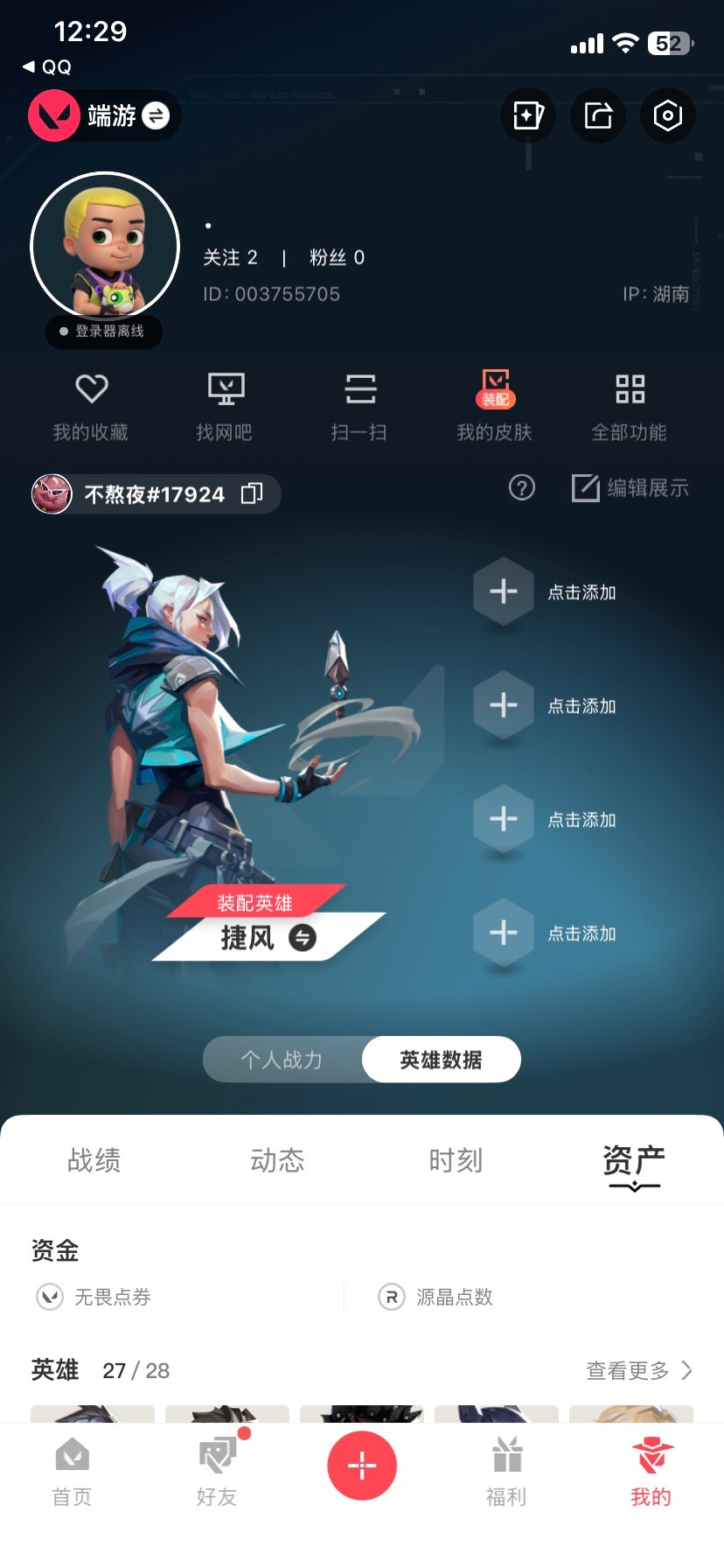The image size is (724, 1568).
Task: Tap the first 点击添加 slot
Action: [503, 591]
